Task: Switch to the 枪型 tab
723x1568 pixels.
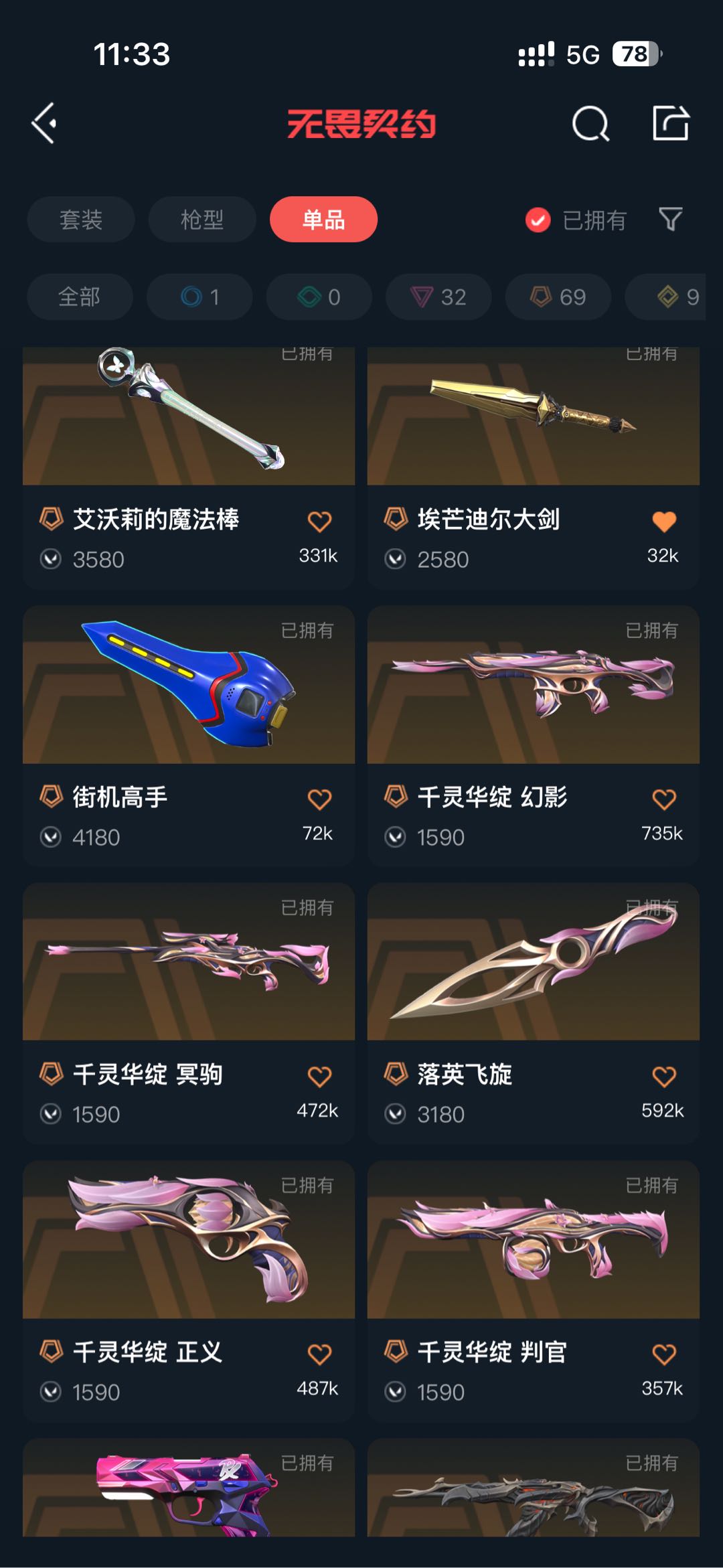Action: coord(202,220)
